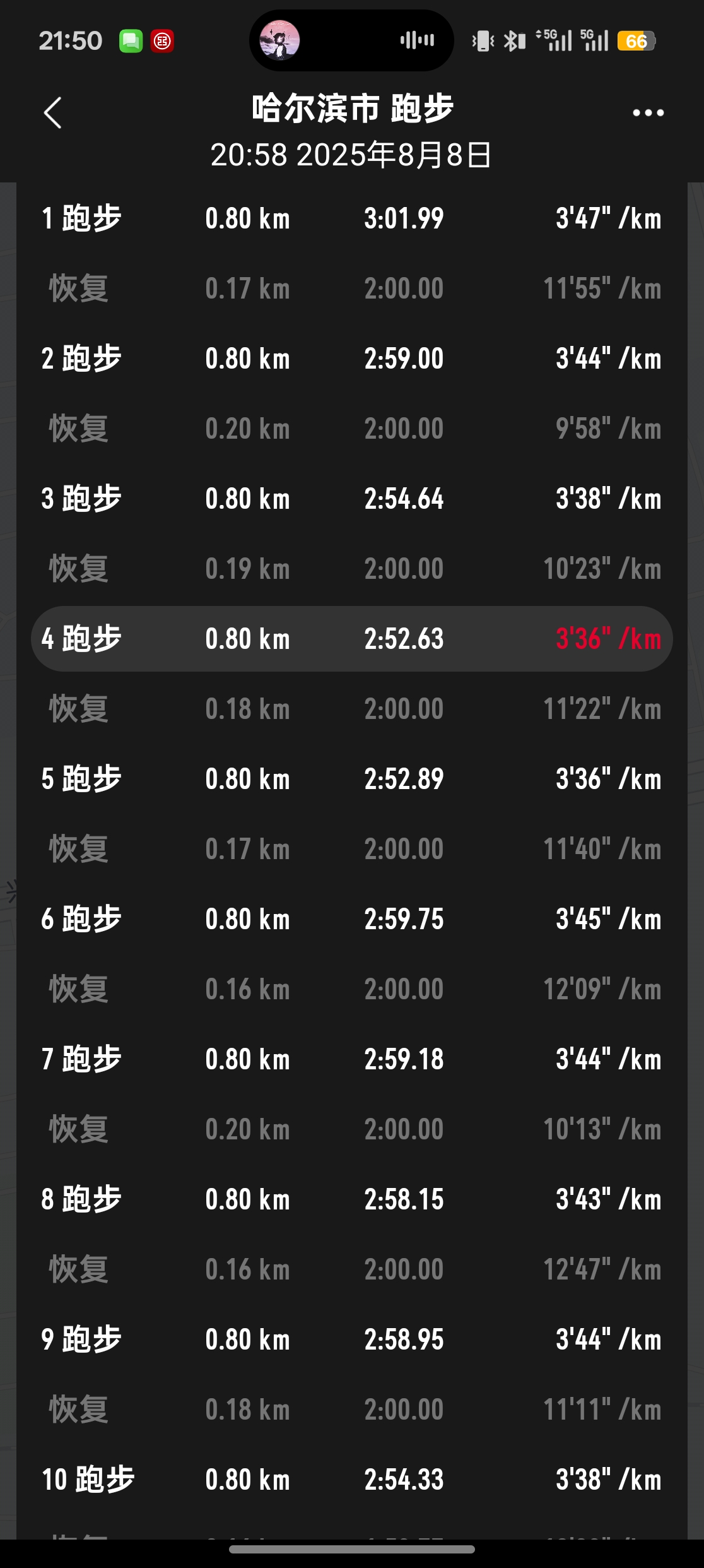Tap the highlighted lap 4 跑步 row
Screen dimensions: 704x1568
click(x=351, y=639)
